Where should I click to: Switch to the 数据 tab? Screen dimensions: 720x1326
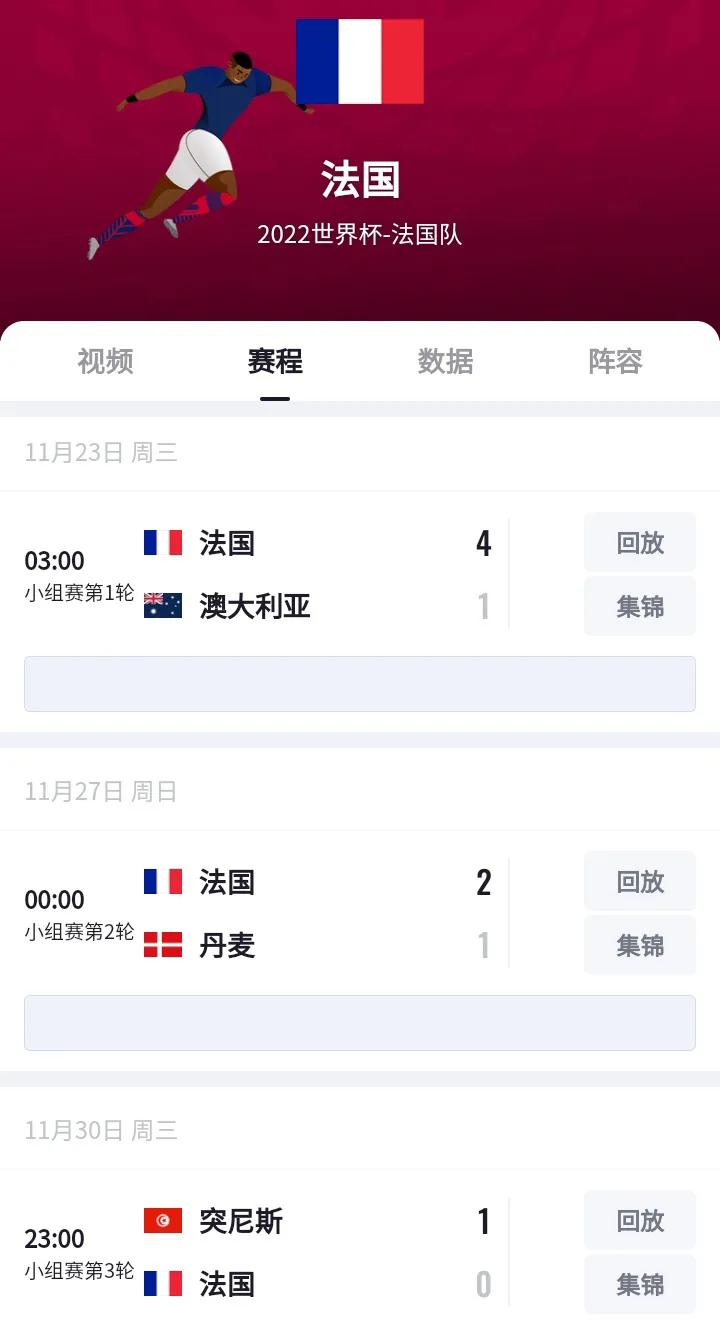click(x=444, y=362)
